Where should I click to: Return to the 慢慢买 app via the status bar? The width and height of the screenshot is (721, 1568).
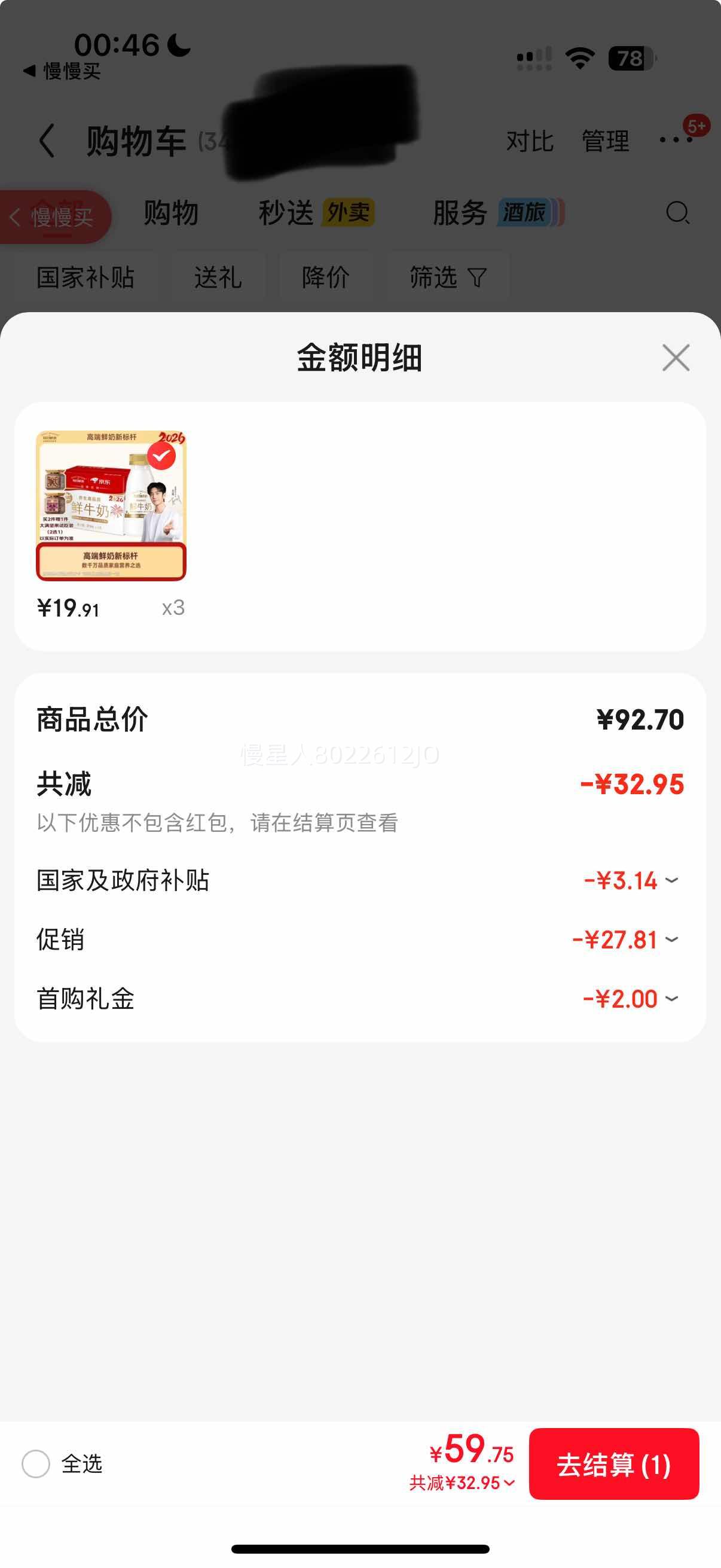62,71
